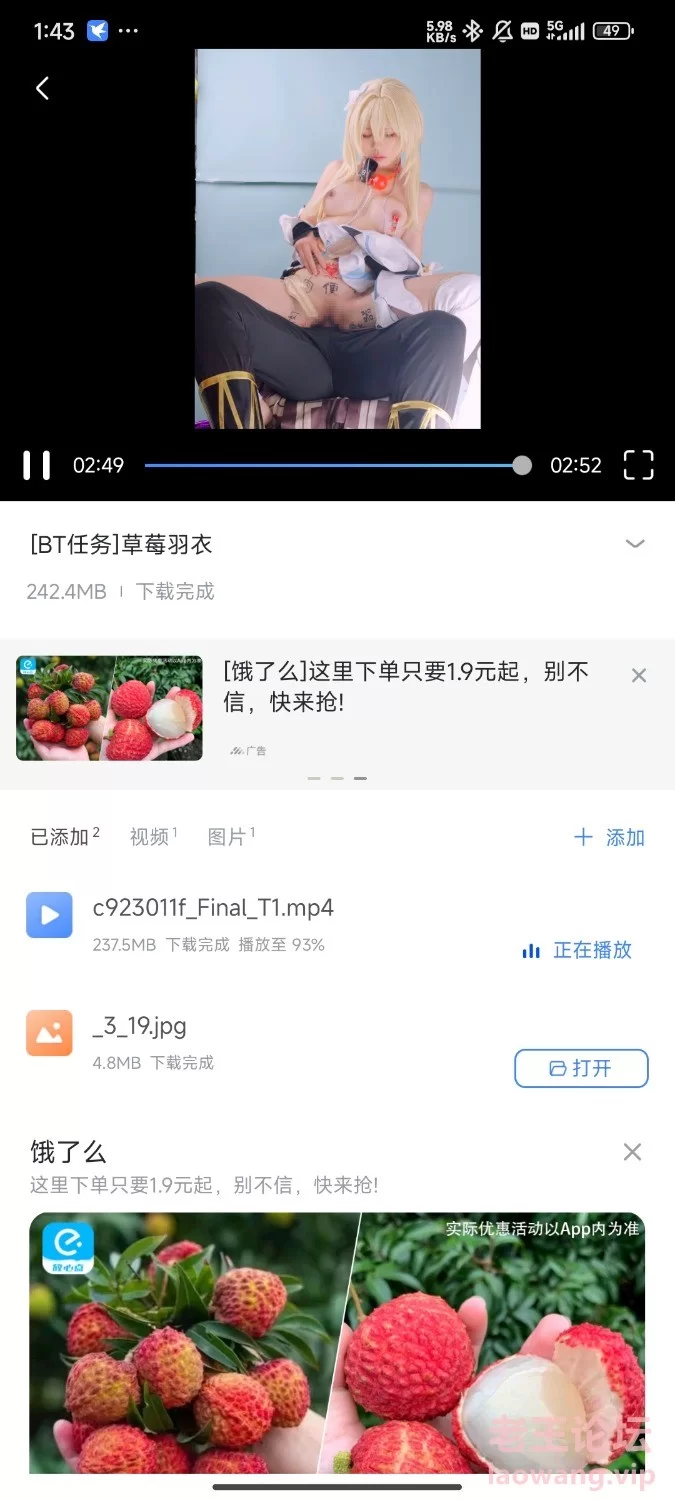Go back using the top-left arrow
The width and height of the screenshot is (675, 1500).
[x=42, y=88]
